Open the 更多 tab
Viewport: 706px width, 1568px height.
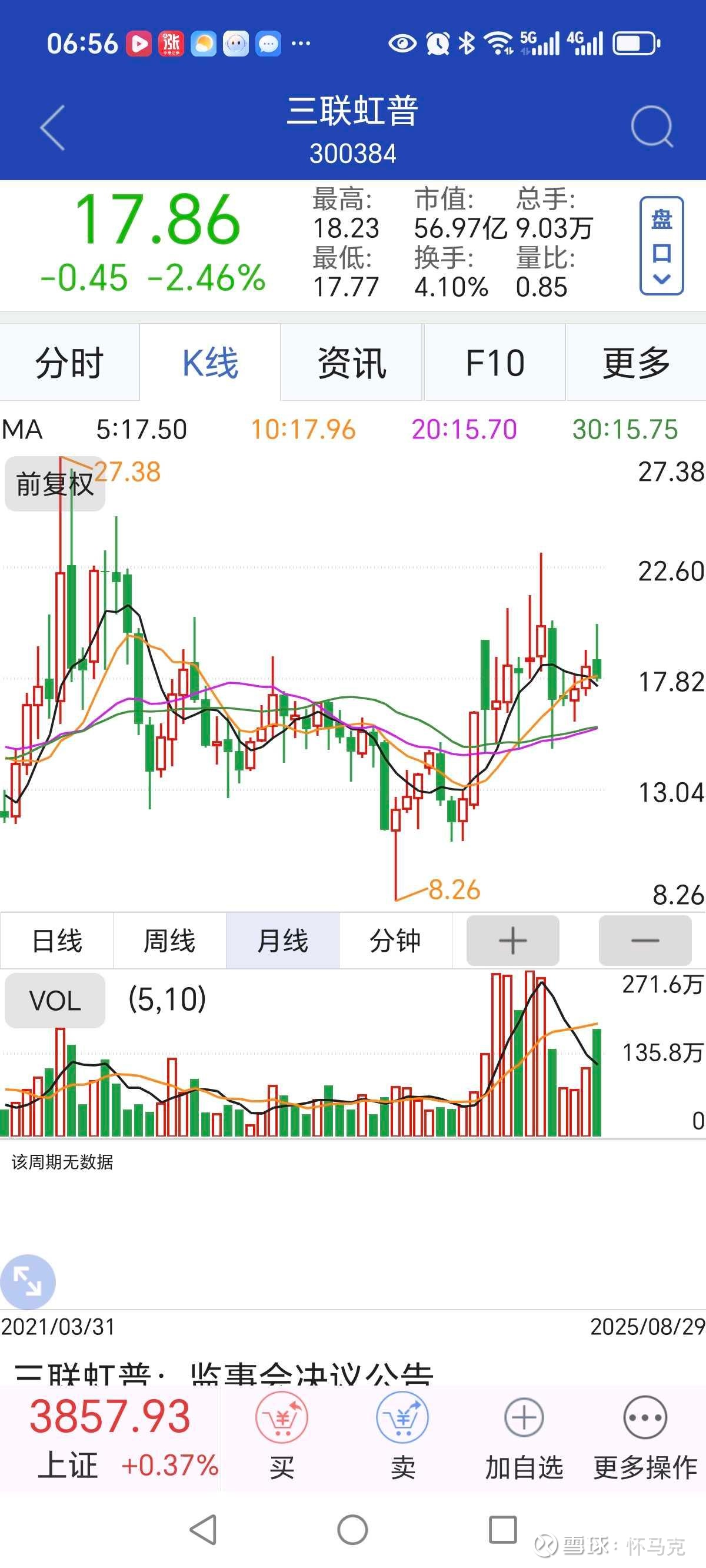tap(636, 363)
